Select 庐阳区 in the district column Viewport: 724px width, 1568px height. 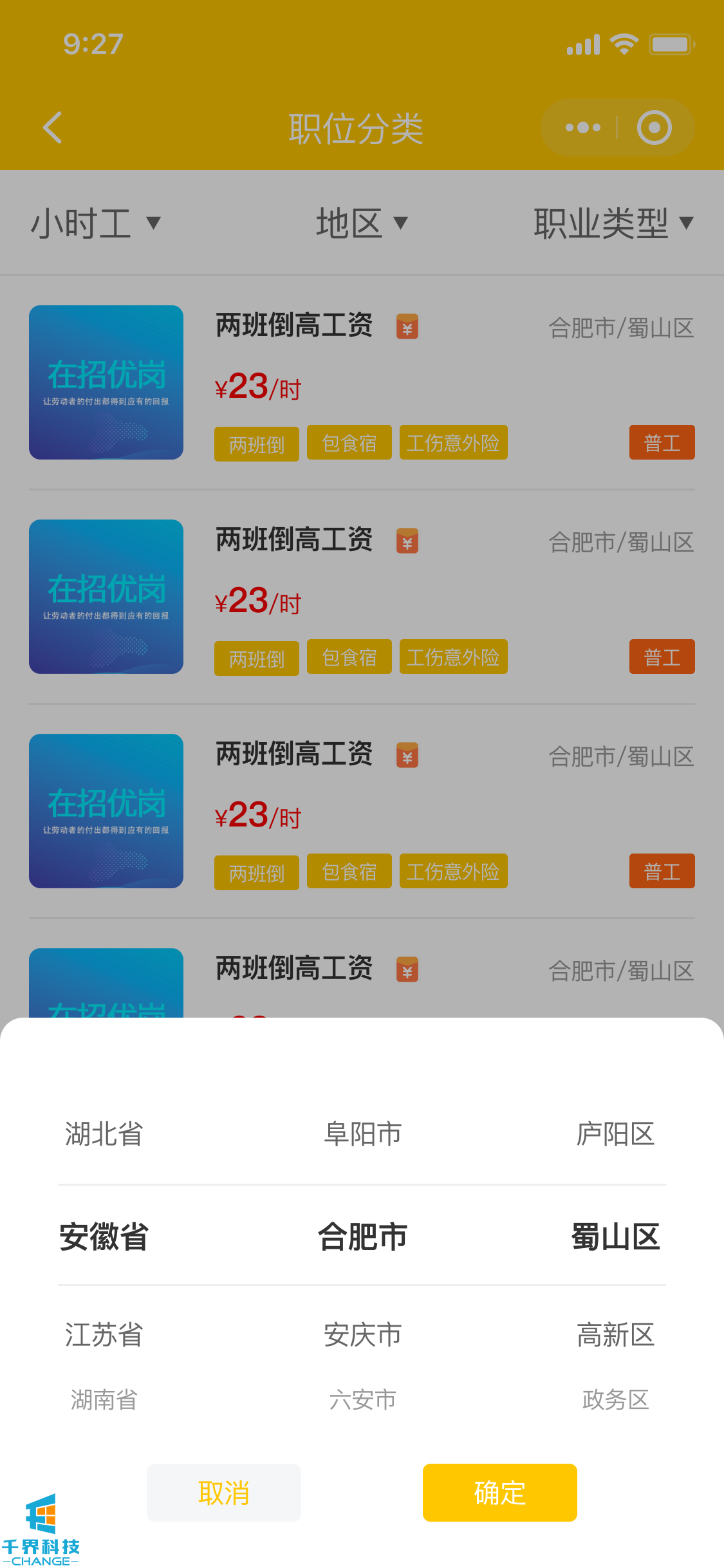(615, 1134)
